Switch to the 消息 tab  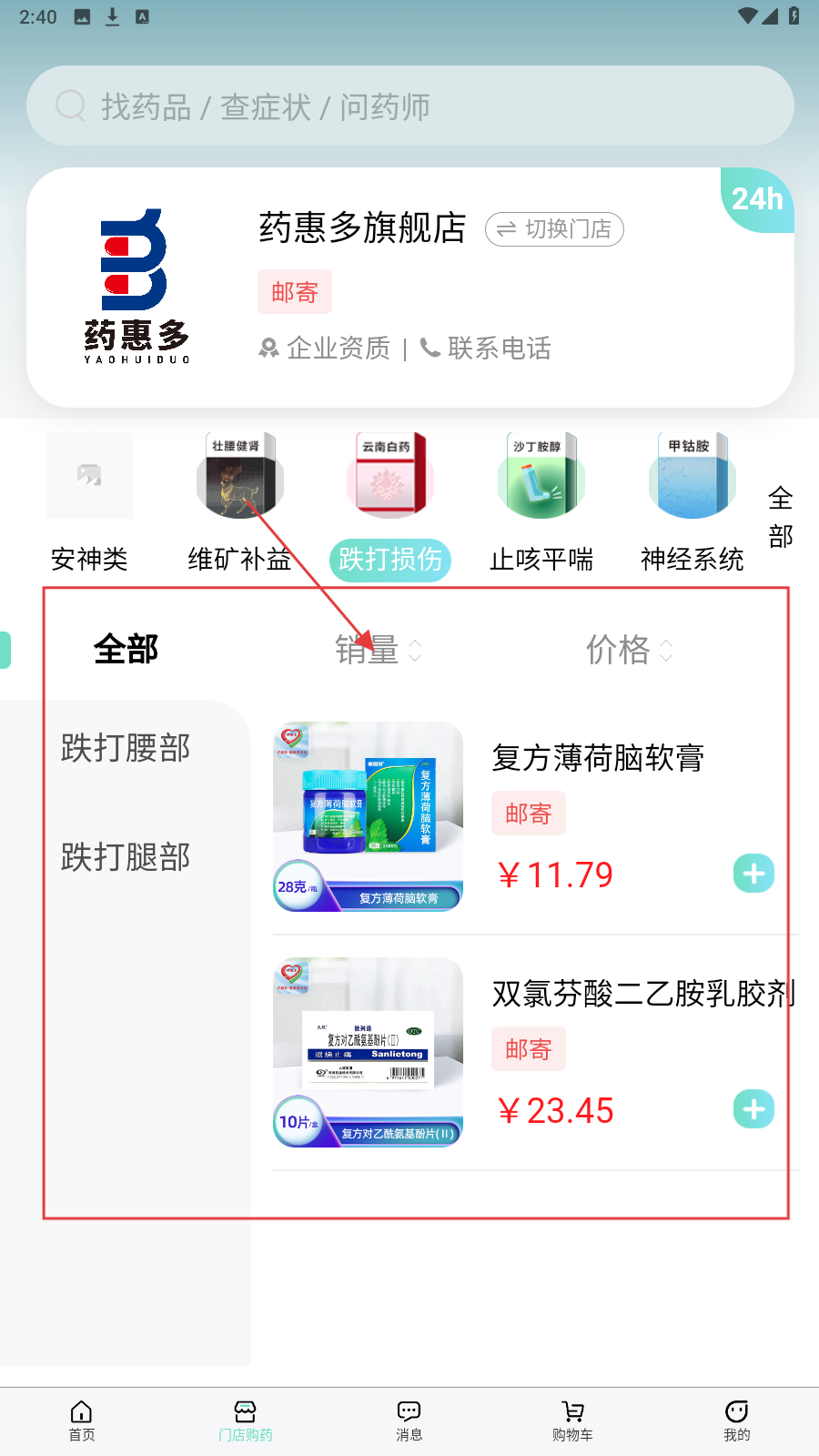pyautogui.click(x=409, y=1421)
